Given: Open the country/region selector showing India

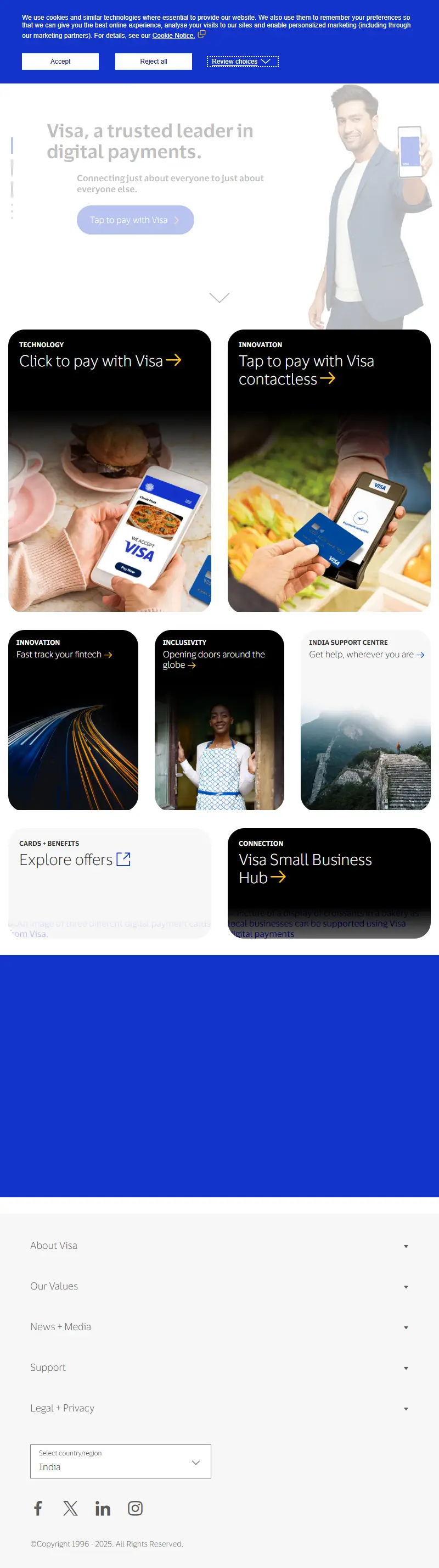Looking at the screenshot, I should 120,1461.
